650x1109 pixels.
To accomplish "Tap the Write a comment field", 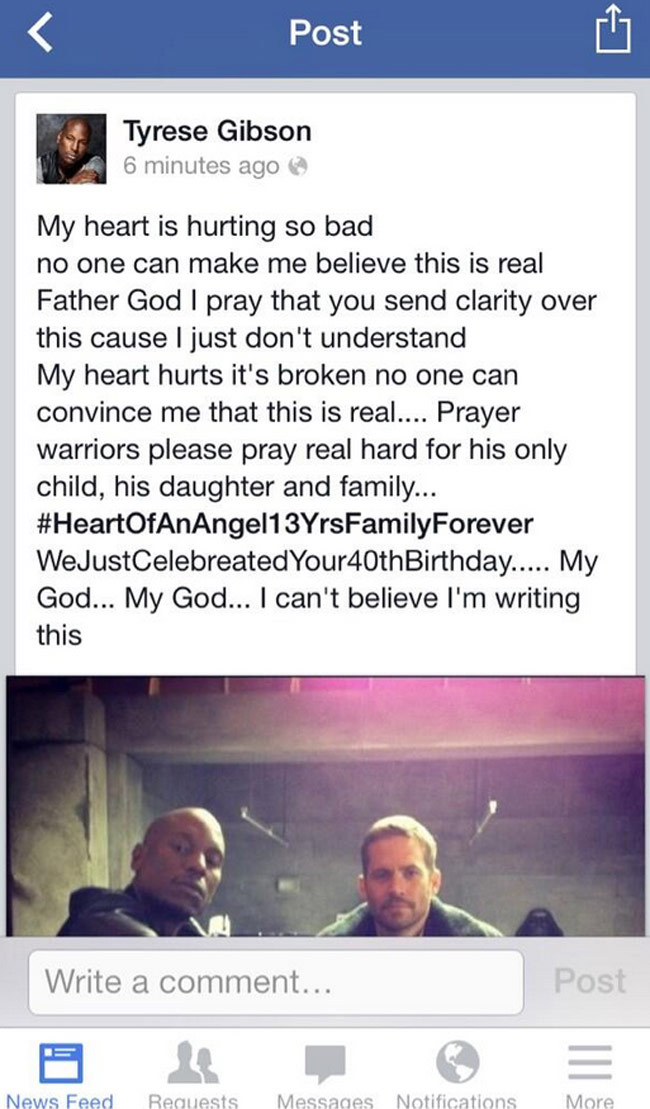I will point(276,982).
